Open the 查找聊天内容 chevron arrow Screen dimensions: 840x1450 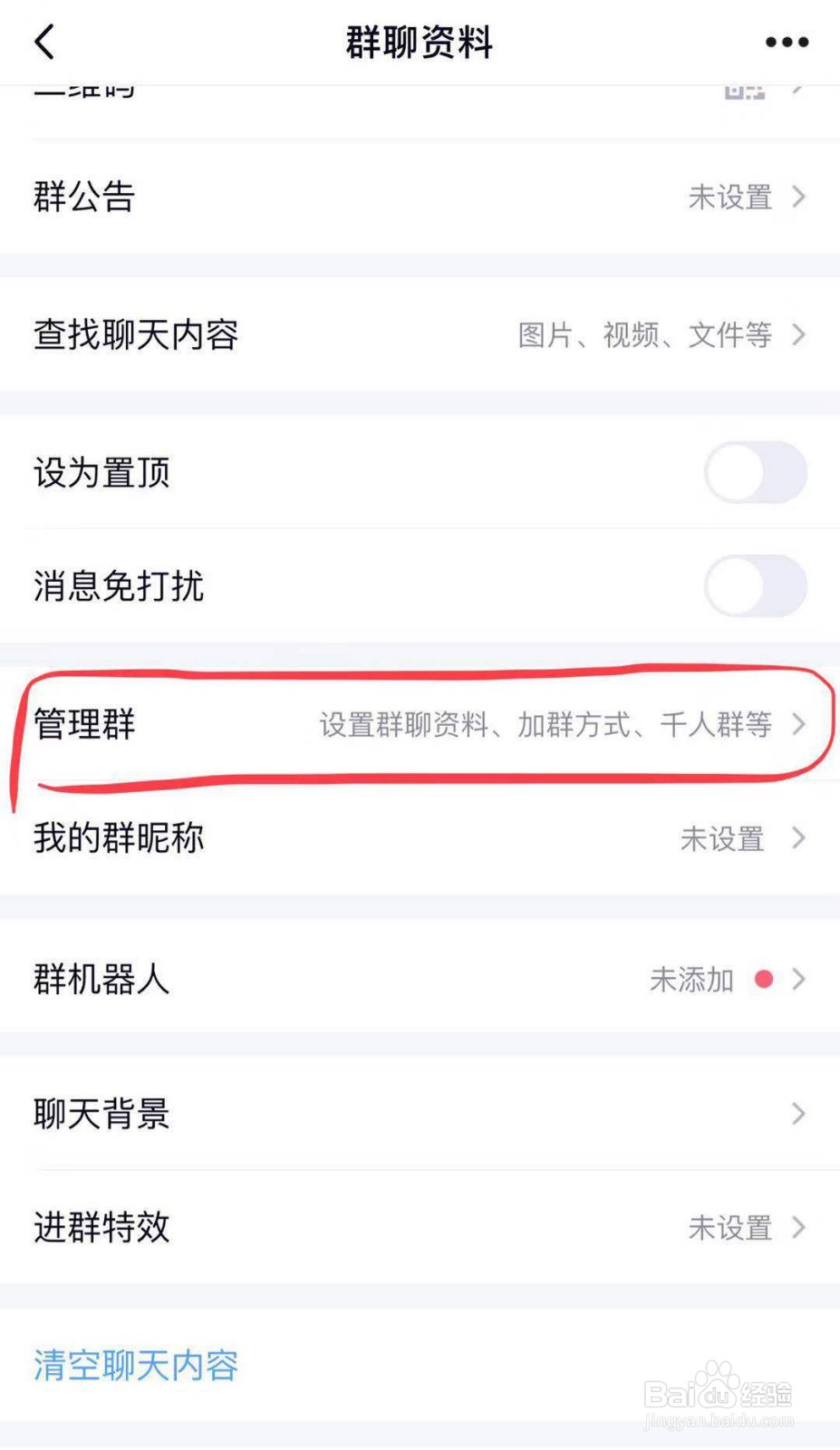(x=797, y=334)
